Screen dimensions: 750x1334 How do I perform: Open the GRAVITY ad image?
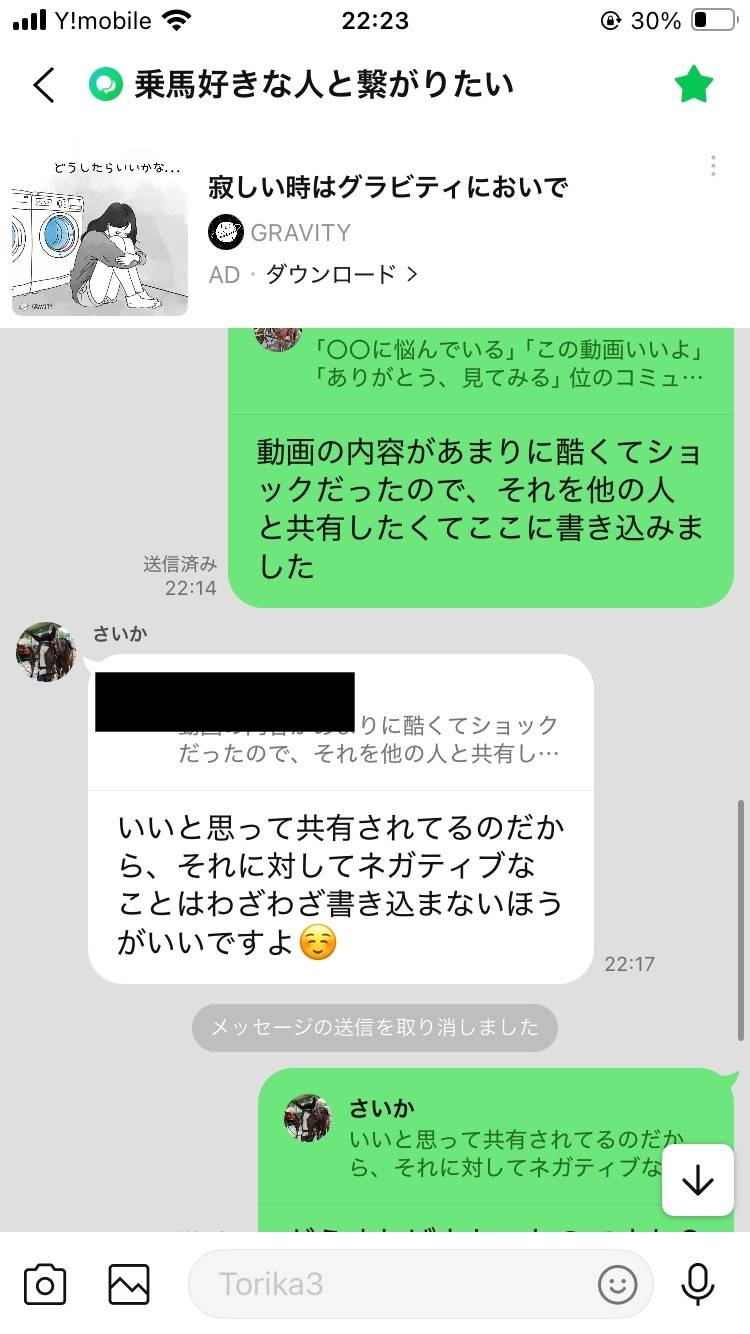pos(100,238)
